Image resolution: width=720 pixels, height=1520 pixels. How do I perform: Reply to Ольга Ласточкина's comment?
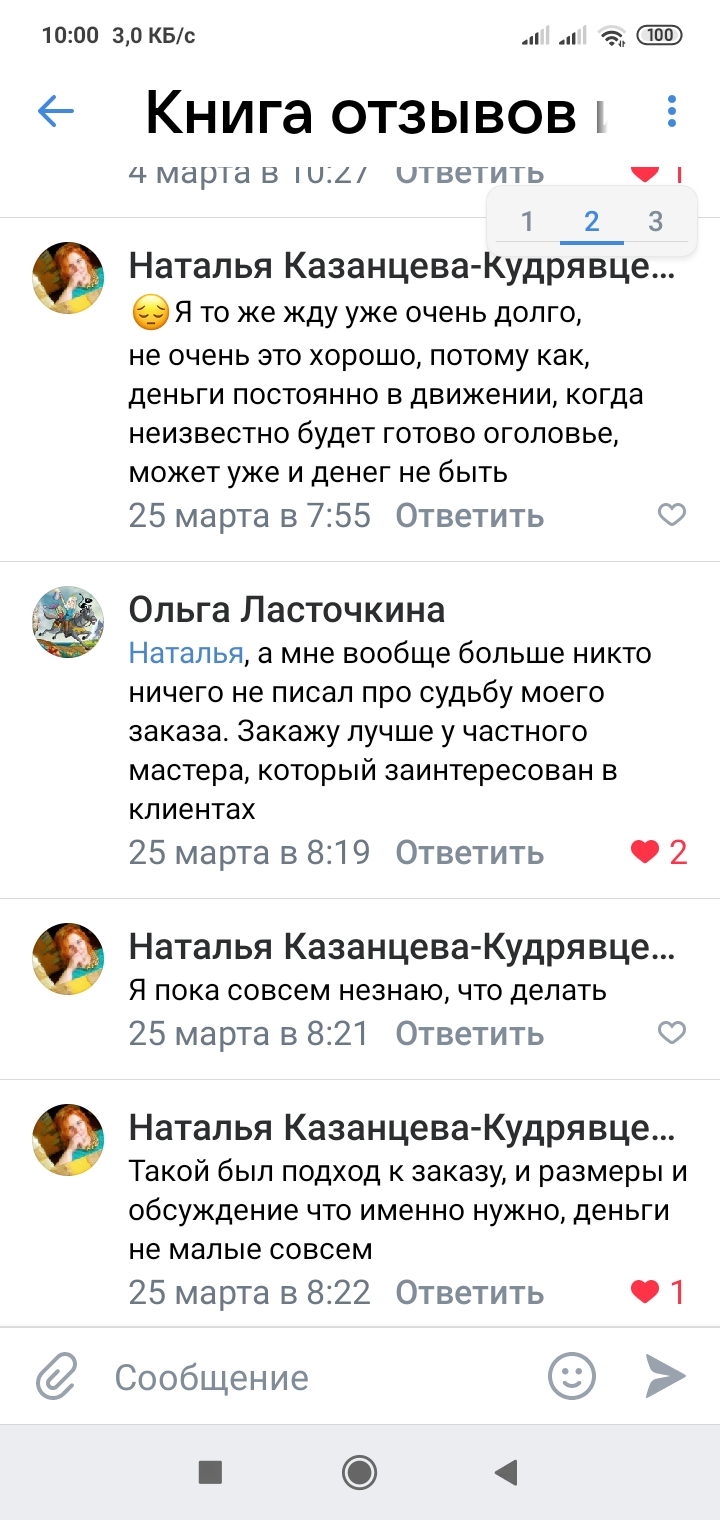(469, 853)
